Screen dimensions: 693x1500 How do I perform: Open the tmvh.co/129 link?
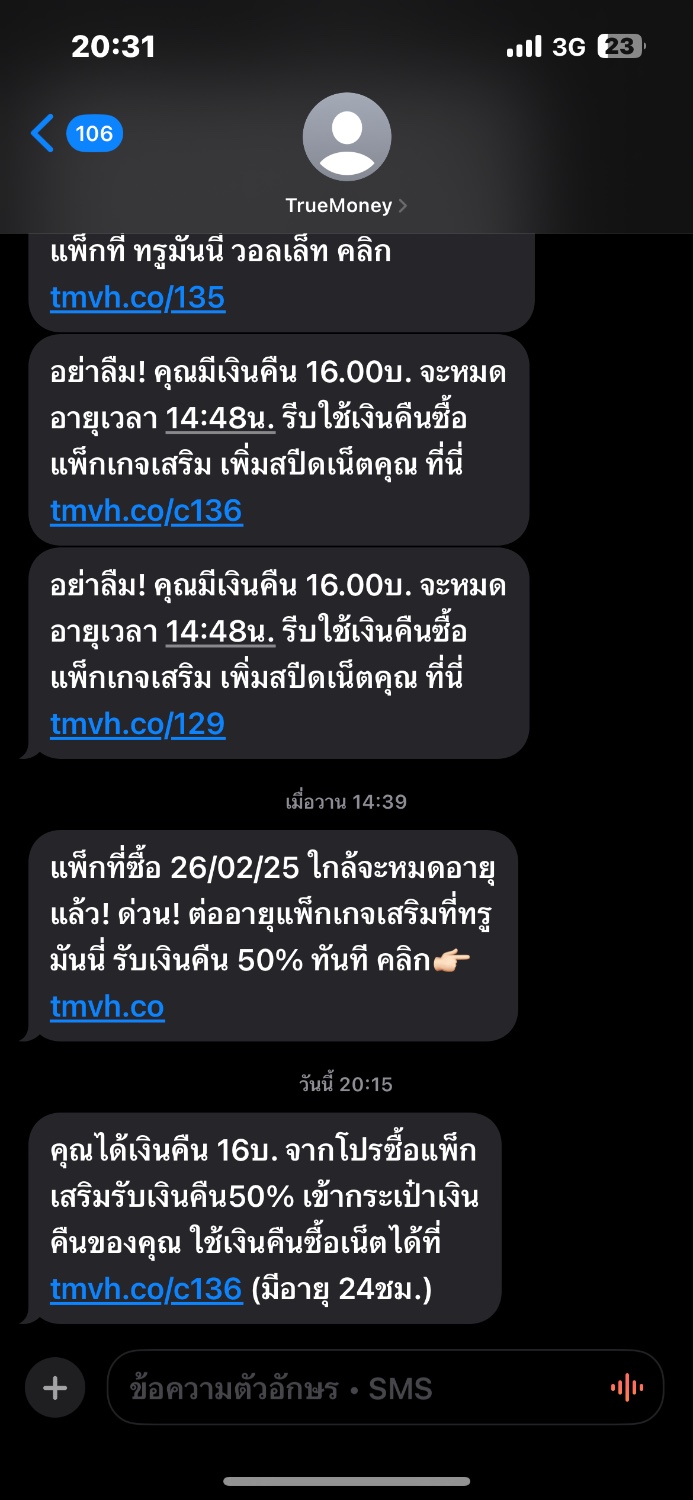(x=137, y=723)
